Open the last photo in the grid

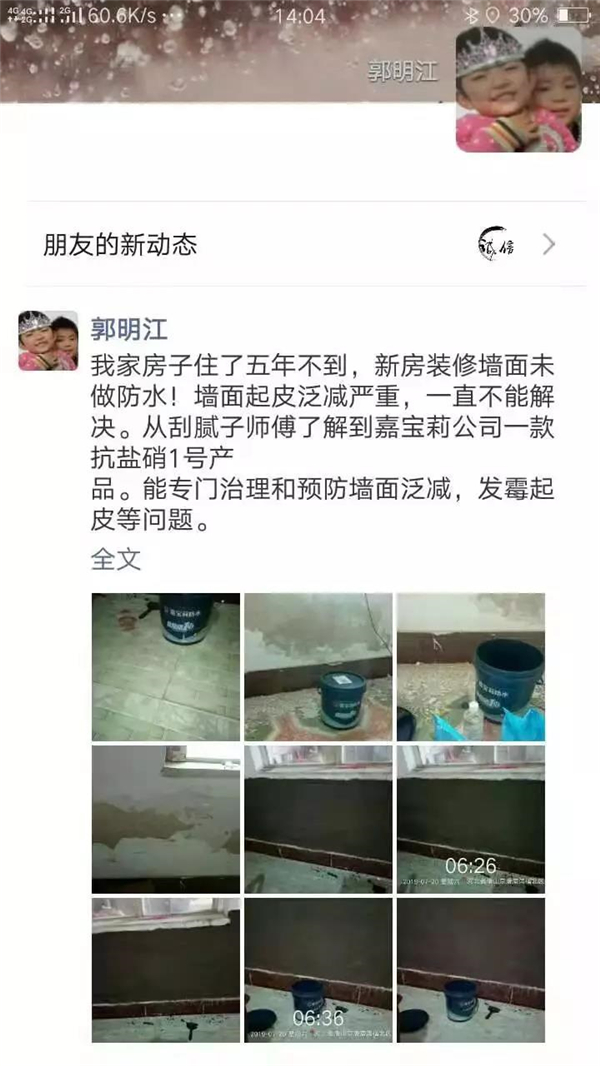click(470, 970)
